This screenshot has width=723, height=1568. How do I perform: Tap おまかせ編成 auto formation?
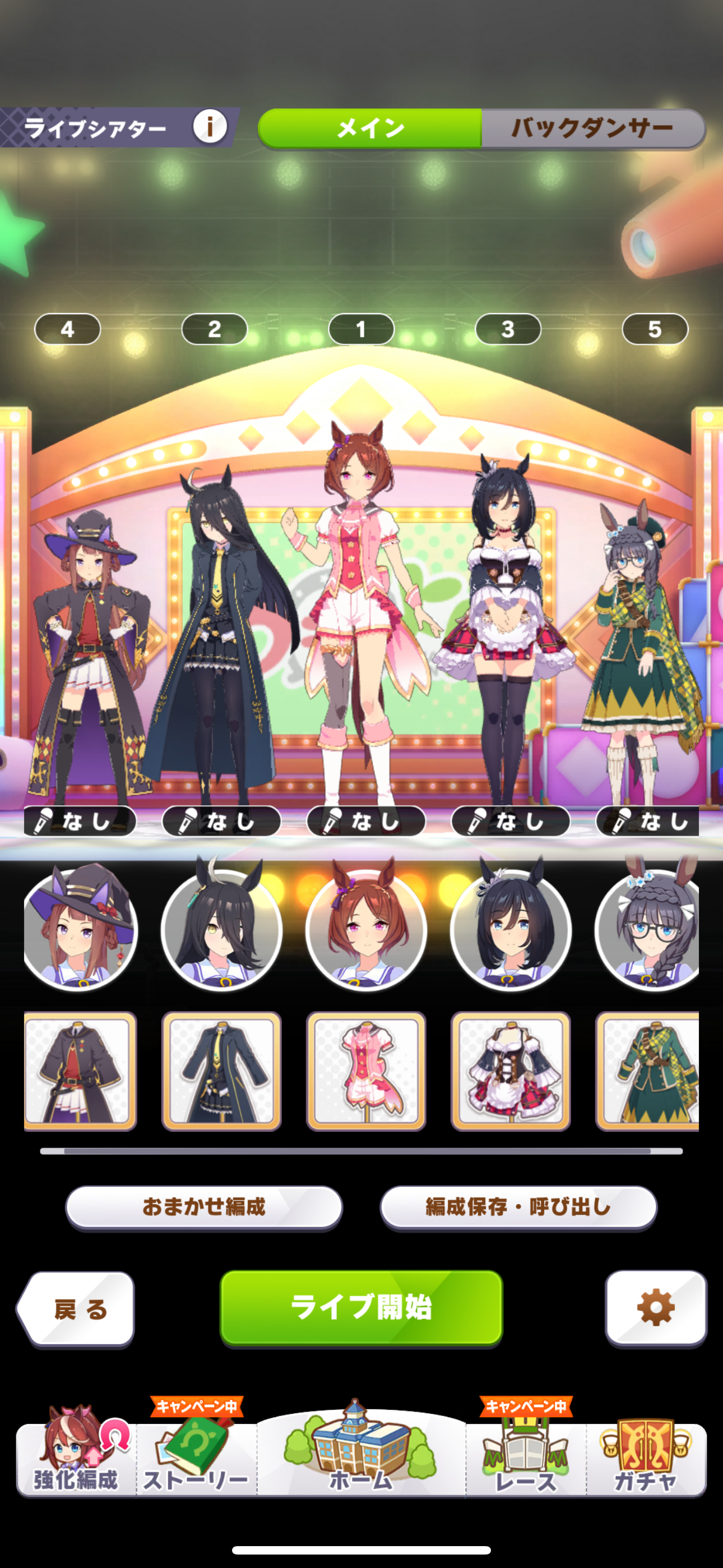point(204,1206)
